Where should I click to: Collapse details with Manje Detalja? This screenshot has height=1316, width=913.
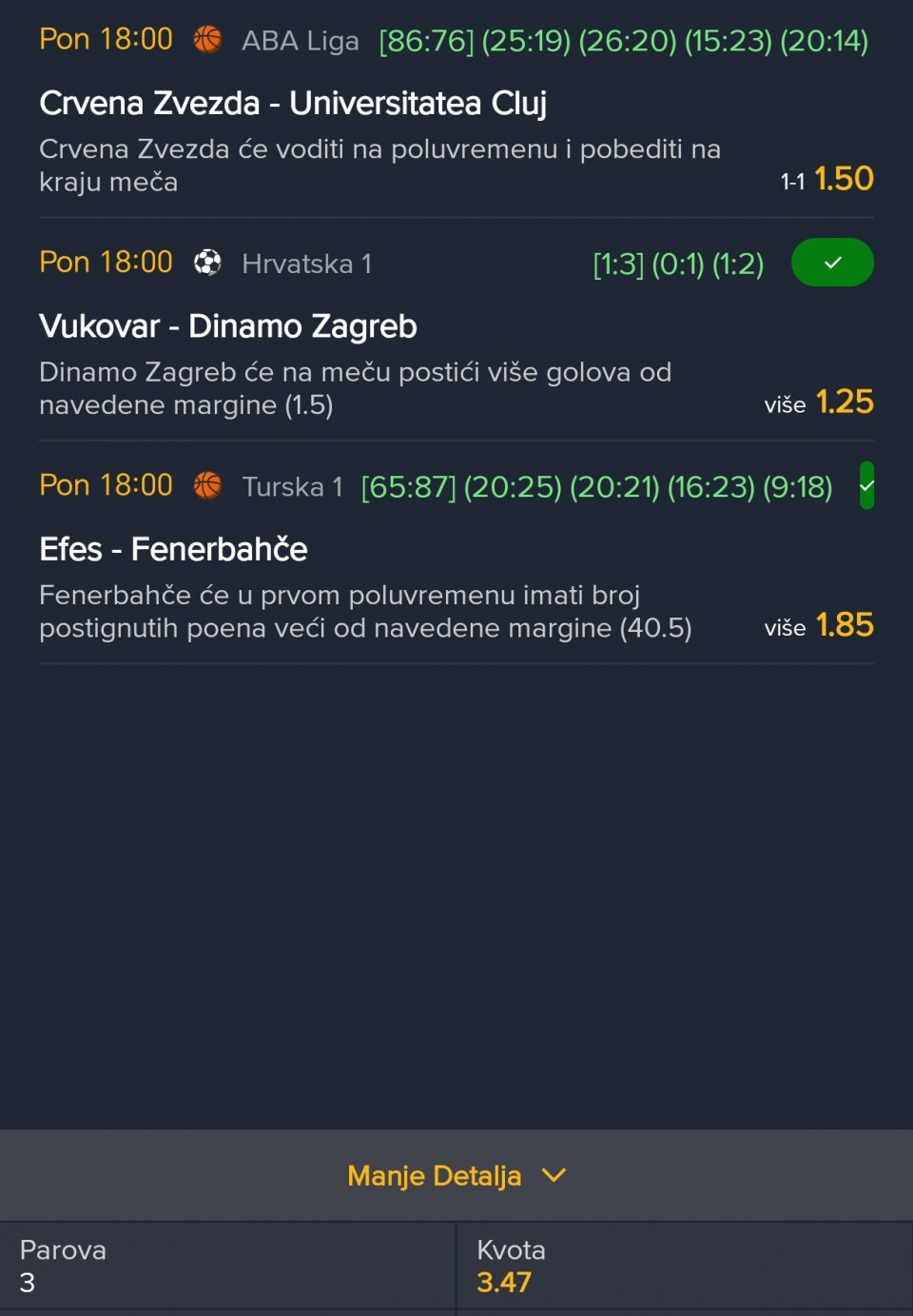(456, 1176)
